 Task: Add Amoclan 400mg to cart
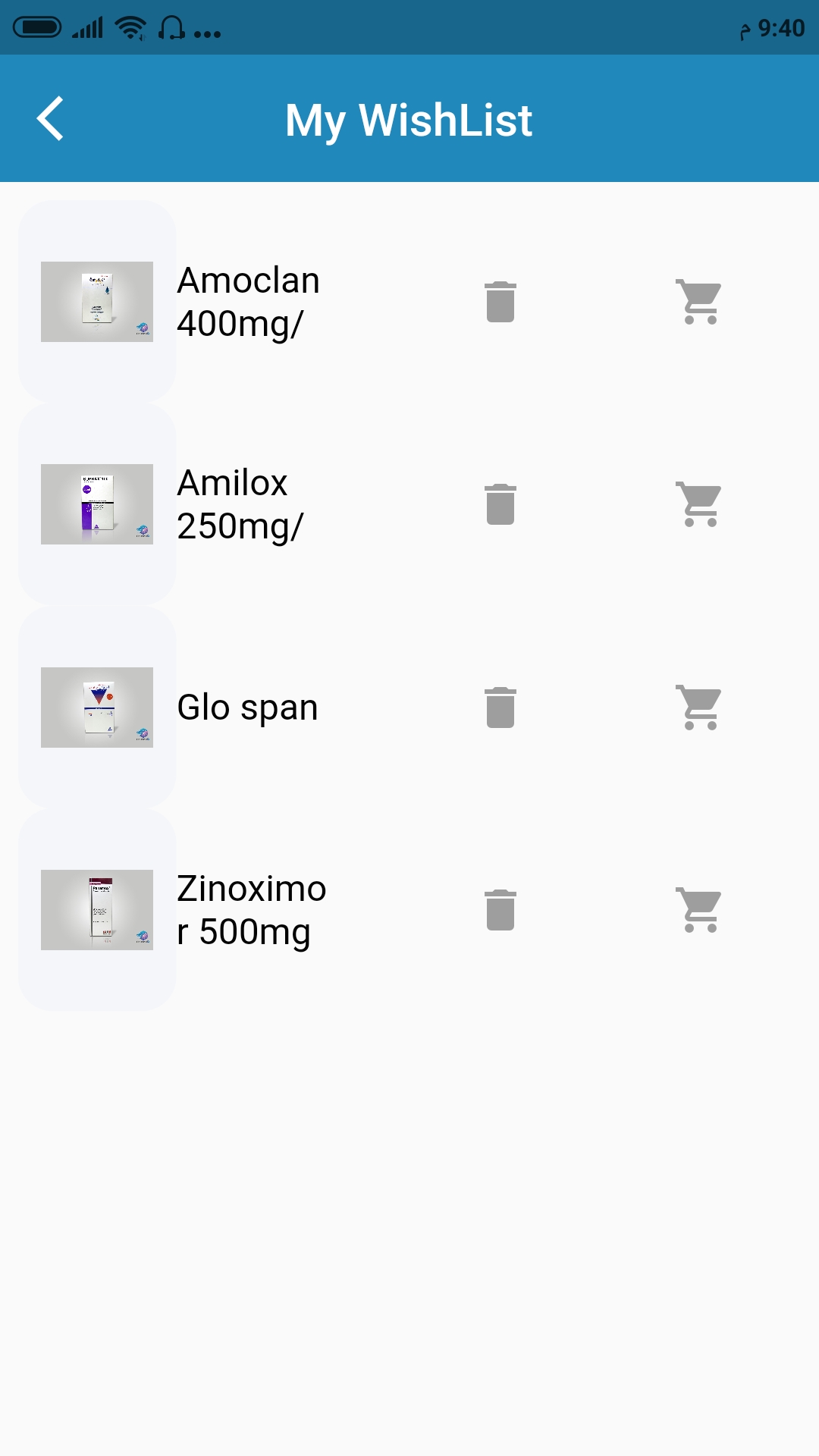[698, 301]
